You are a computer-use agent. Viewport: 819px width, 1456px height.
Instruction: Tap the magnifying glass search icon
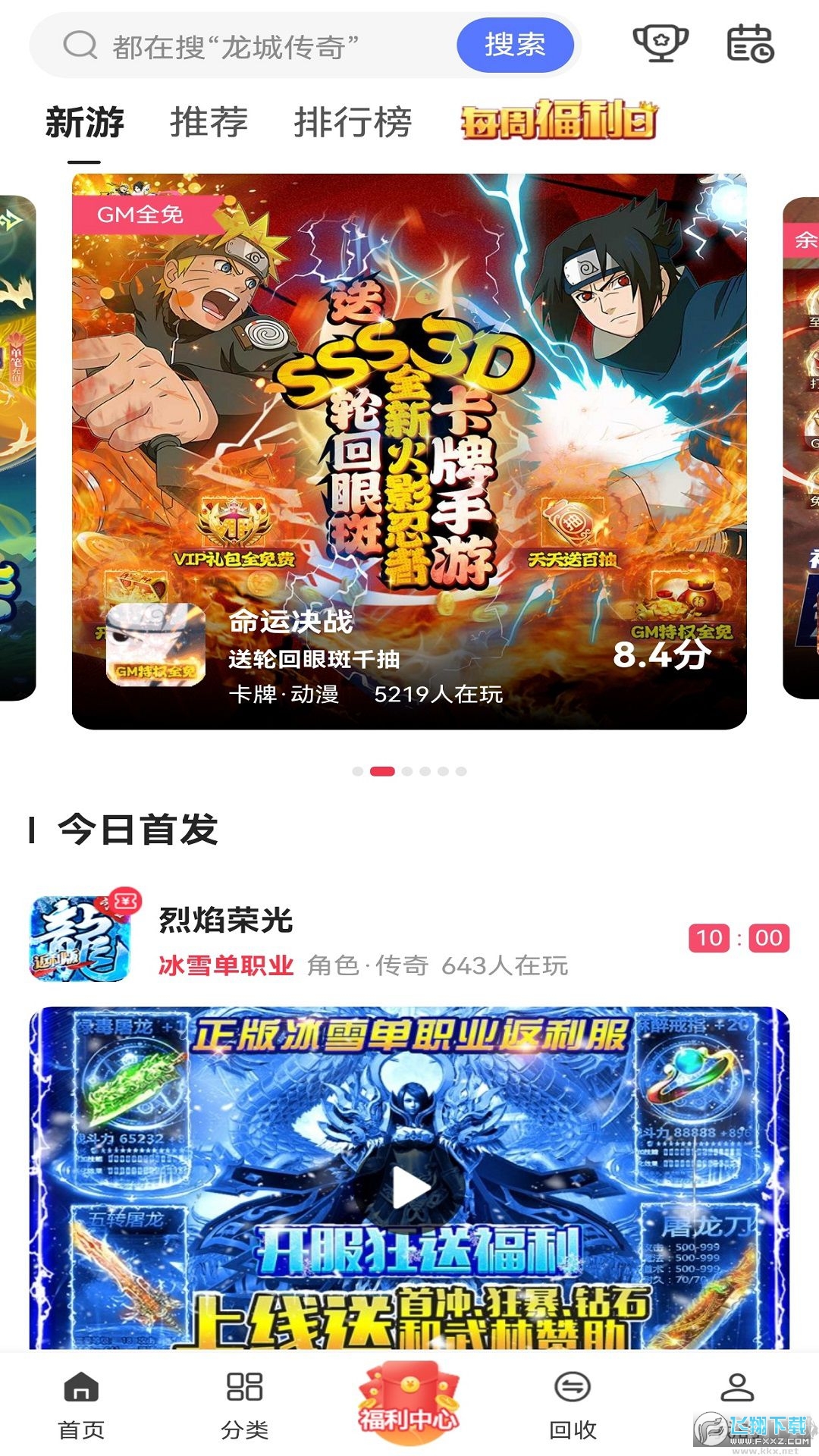(x=78, y=45)
